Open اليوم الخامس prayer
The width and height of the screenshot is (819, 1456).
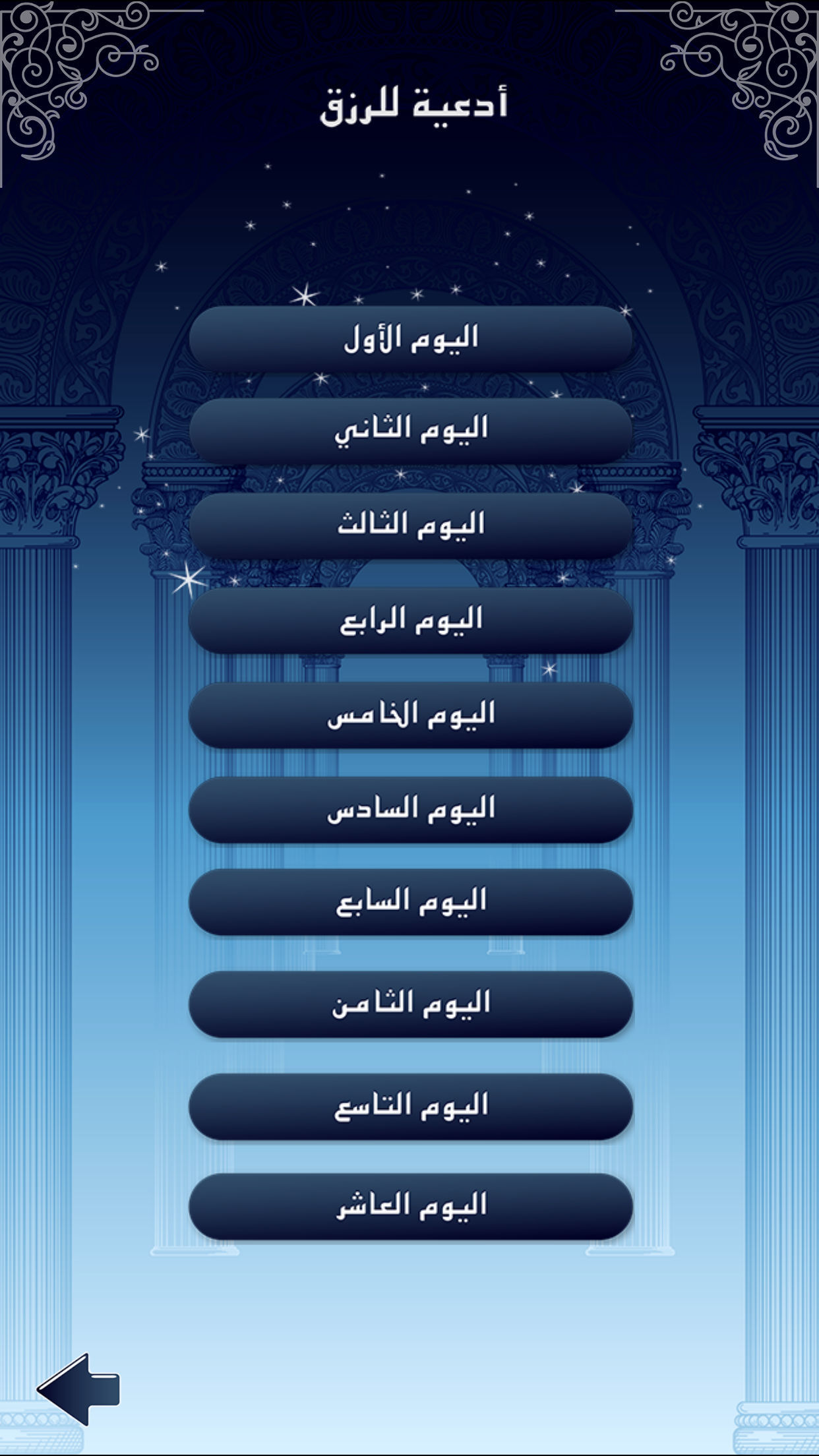point(410,715)
